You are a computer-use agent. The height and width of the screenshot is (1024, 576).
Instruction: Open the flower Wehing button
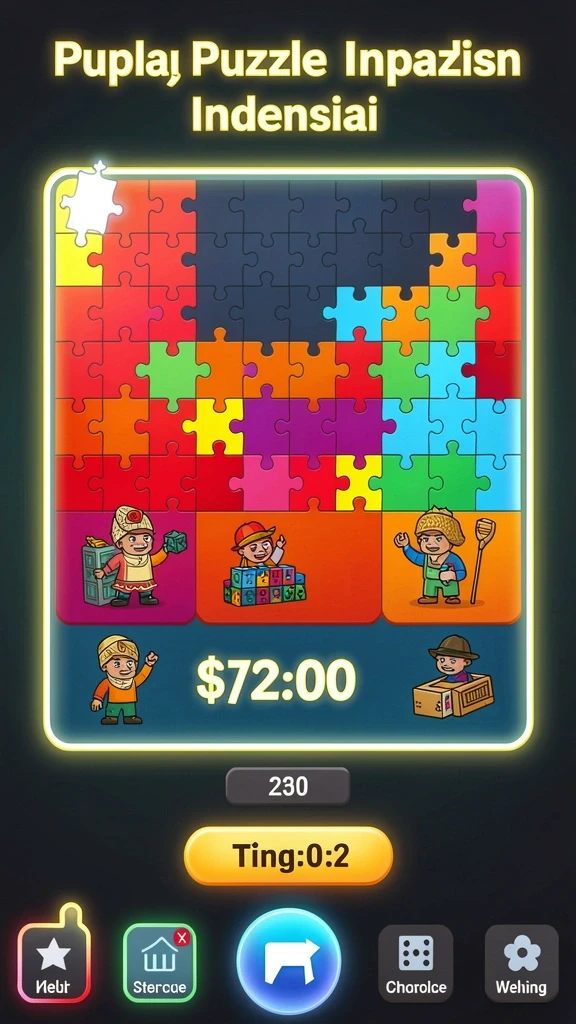point(521,963)
